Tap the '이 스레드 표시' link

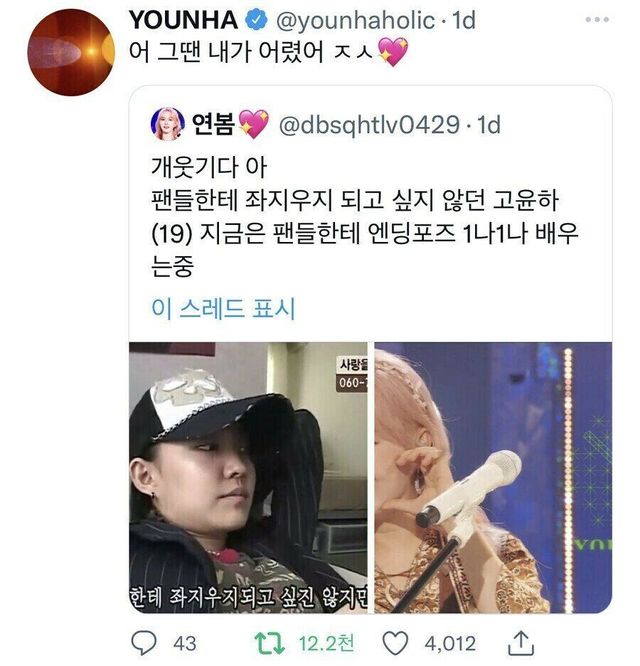pos(223,308)
